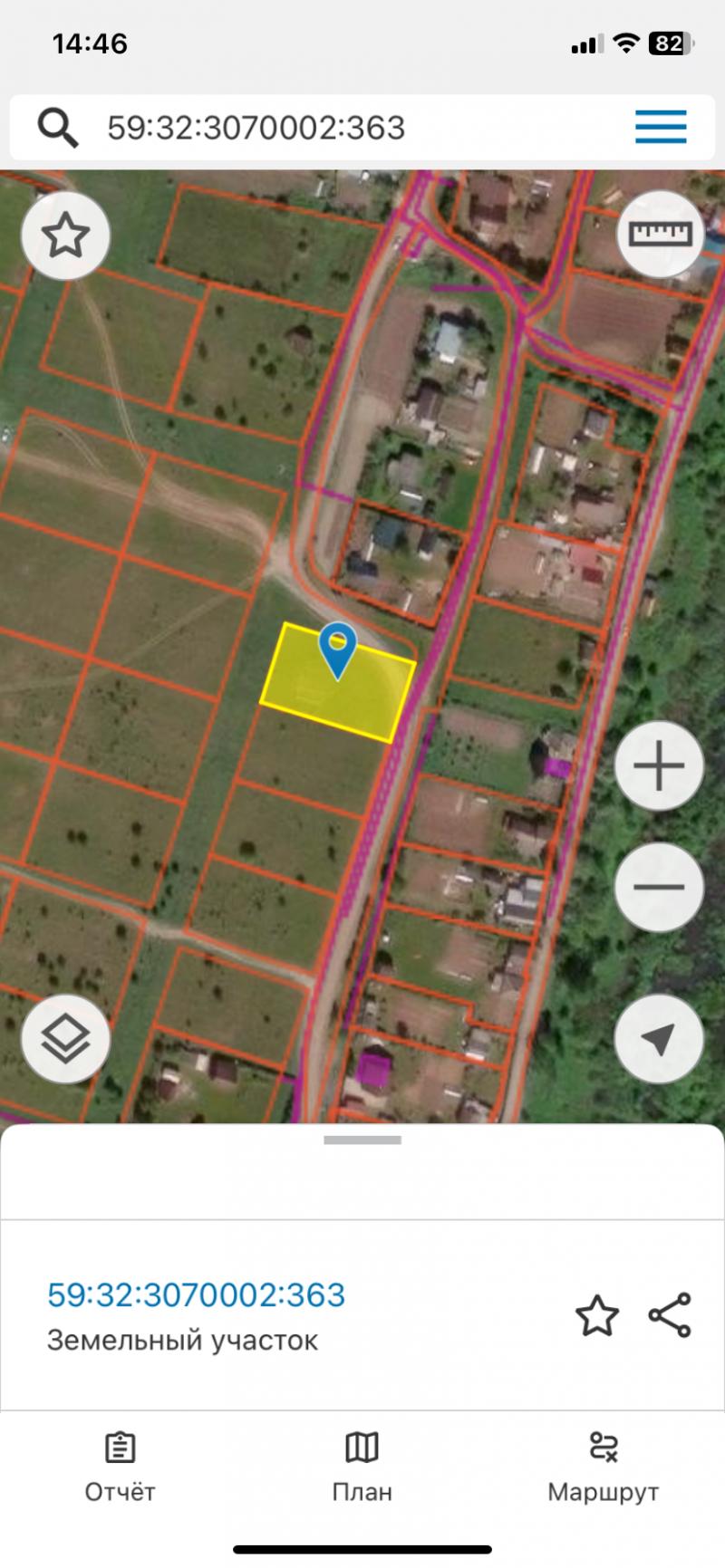
Task: Open parcel 59:32:3070002:363 details link
Action: pos(196,1294)
